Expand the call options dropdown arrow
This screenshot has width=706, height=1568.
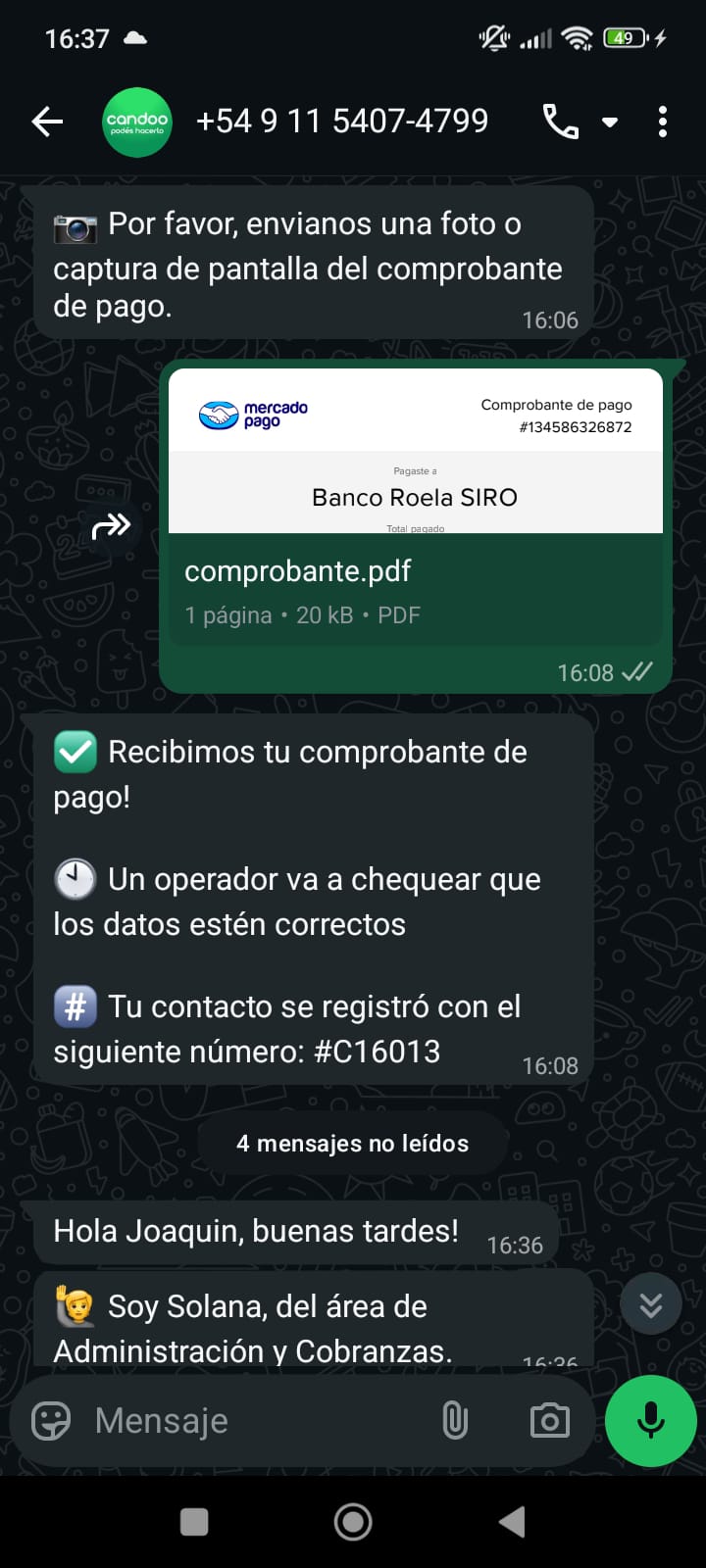(x=610, y=122)
